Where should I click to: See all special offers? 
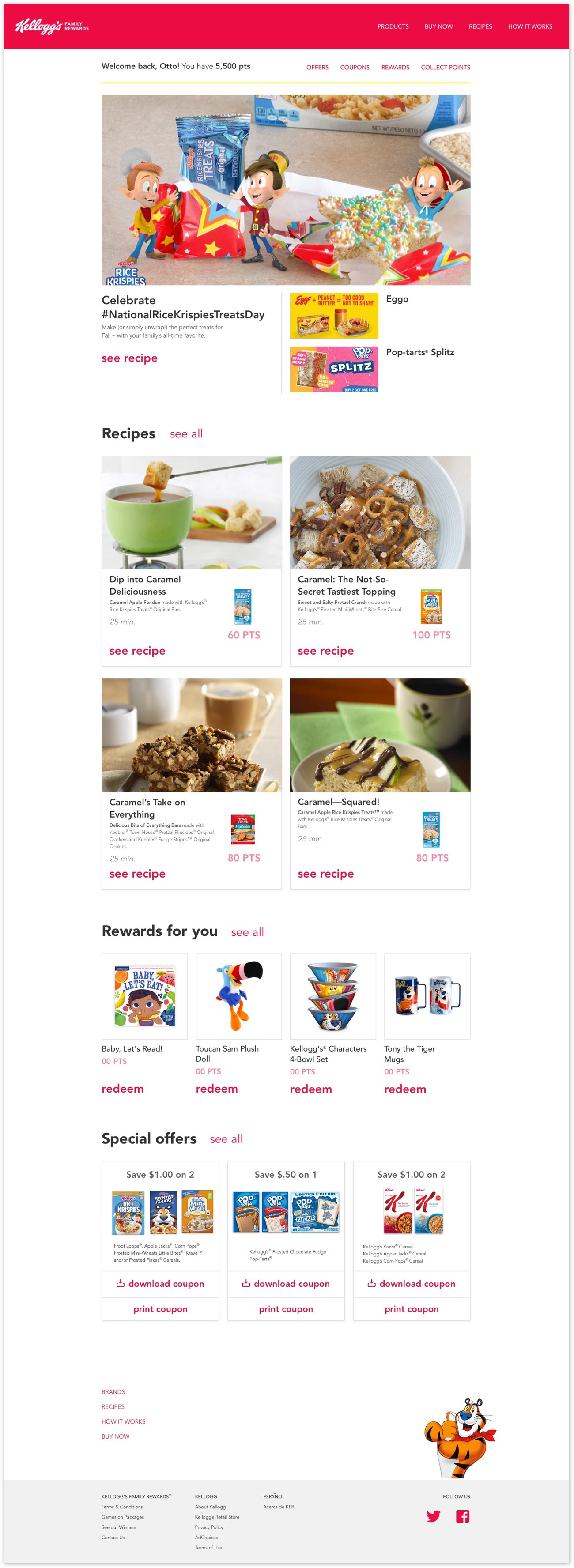[227, 1139]
